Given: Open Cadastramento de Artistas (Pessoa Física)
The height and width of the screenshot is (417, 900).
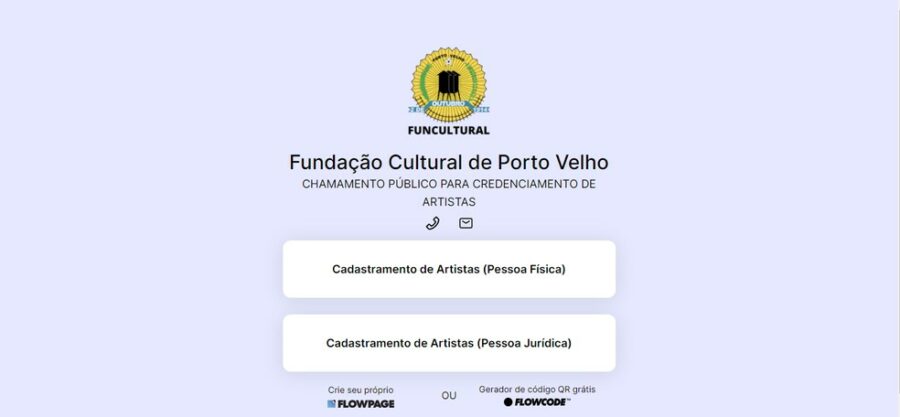Looking at the screenshot, I should [449, 269].
